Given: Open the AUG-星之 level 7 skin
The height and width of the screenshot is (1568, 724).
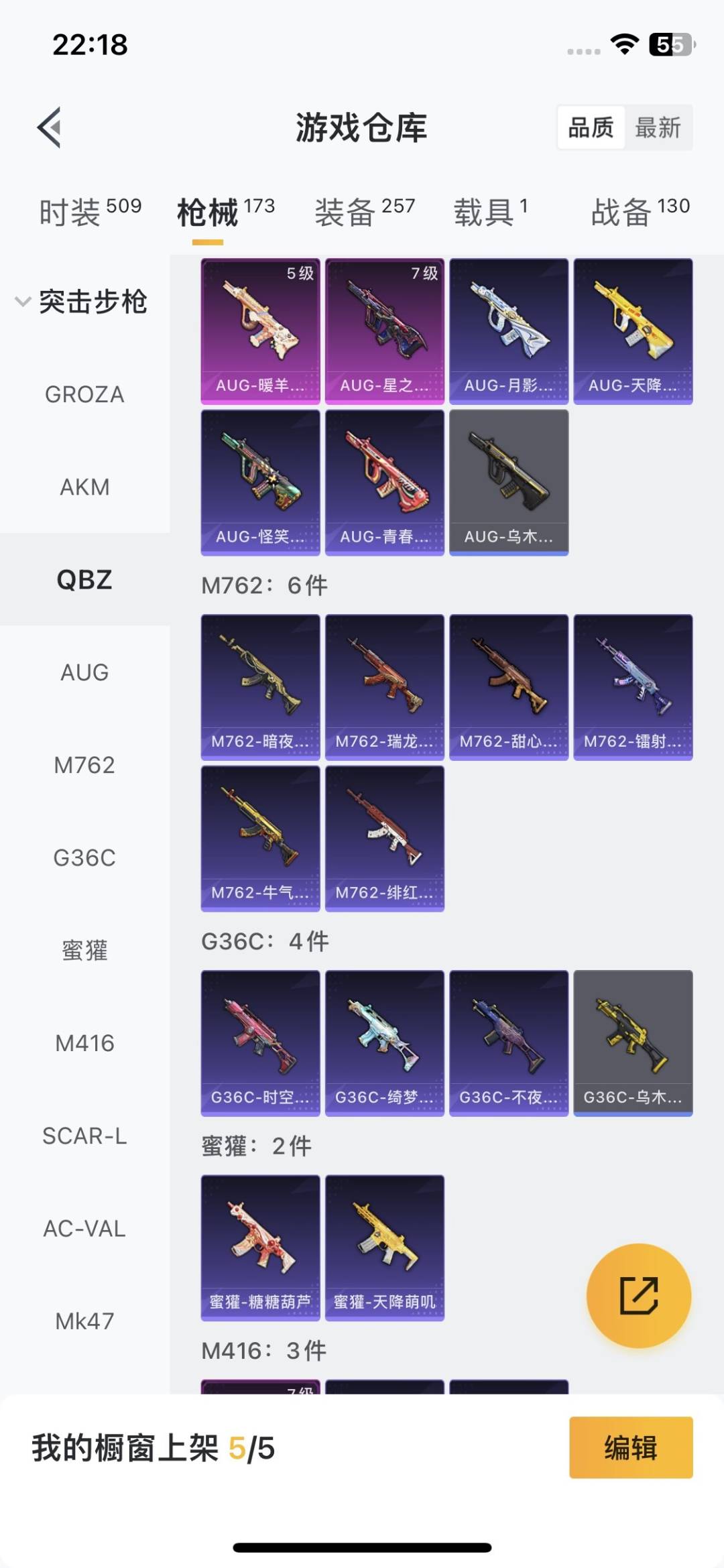Looking at the screenshot, I should point(384,331).
